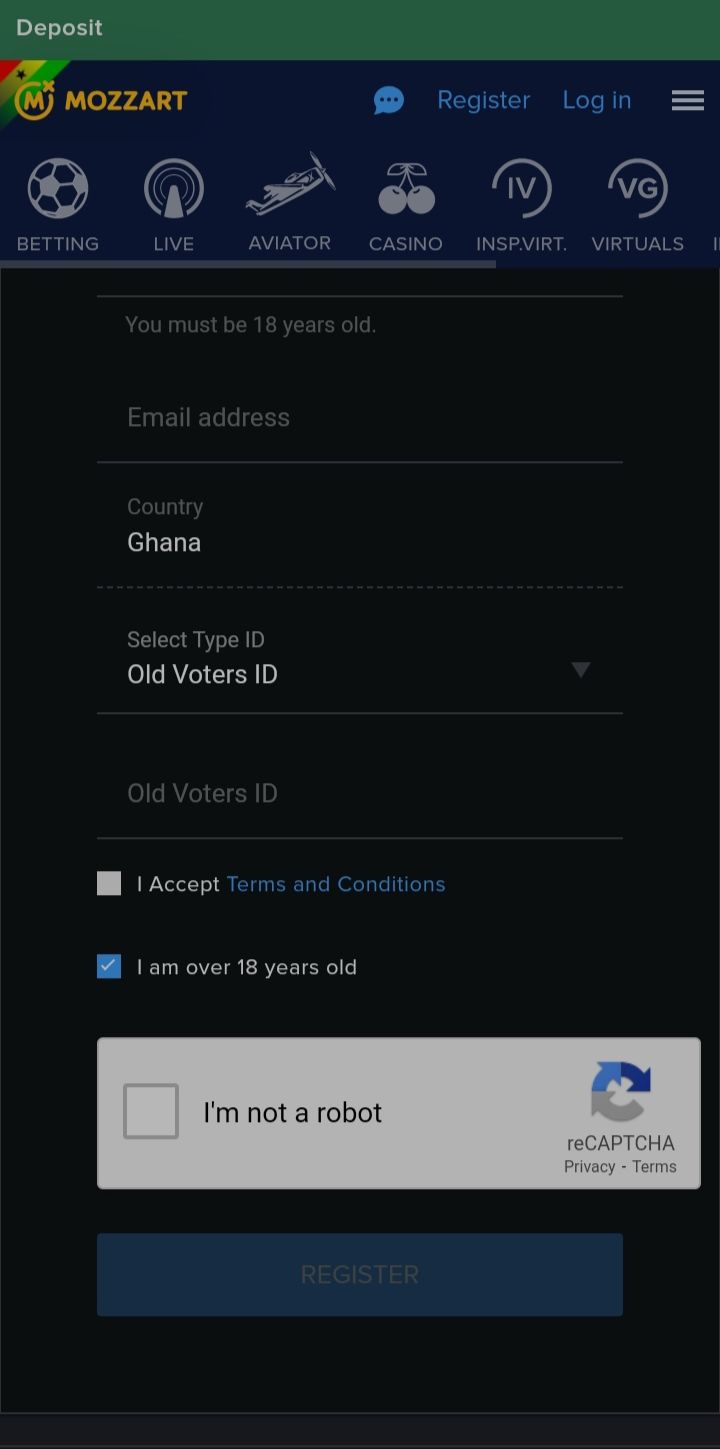Open the live chat bubble icon
The image size is (720, 1449).
tap(389, 100)
